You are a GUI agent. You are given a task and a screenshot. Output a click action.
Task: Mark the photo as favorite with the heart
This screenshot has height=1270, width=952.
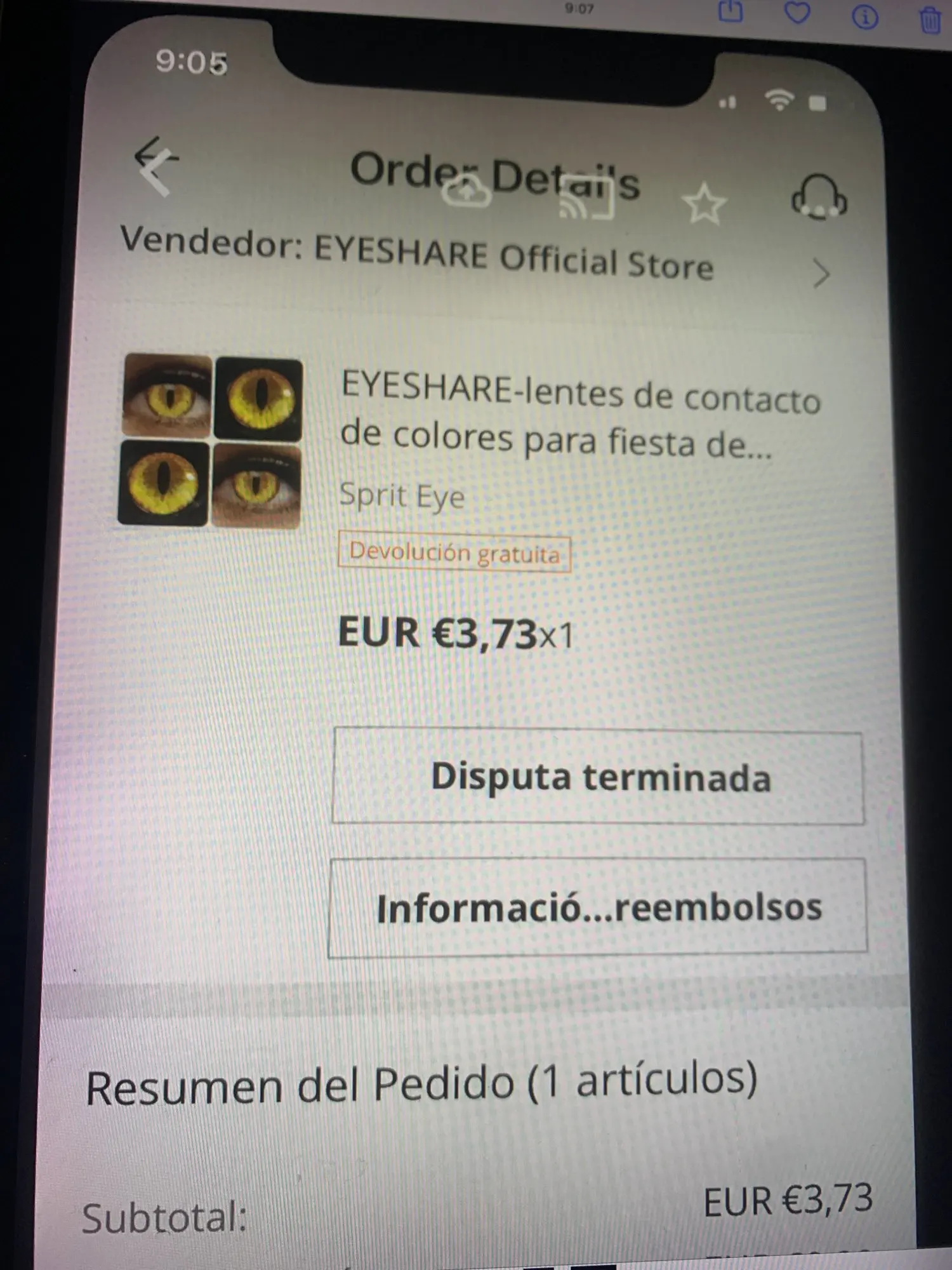click(x=798, y=13)
